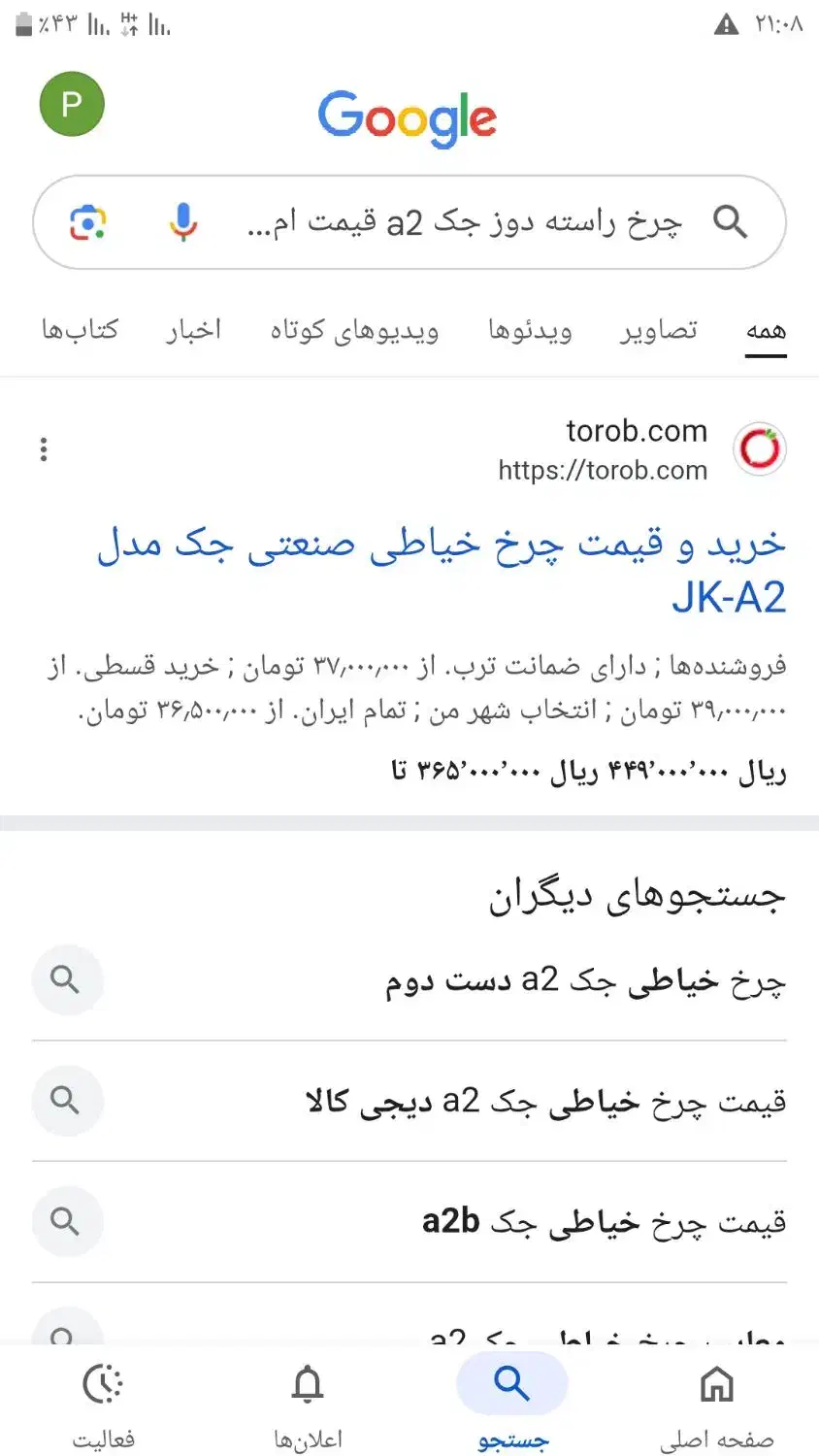Tap the search query text field

466,222
